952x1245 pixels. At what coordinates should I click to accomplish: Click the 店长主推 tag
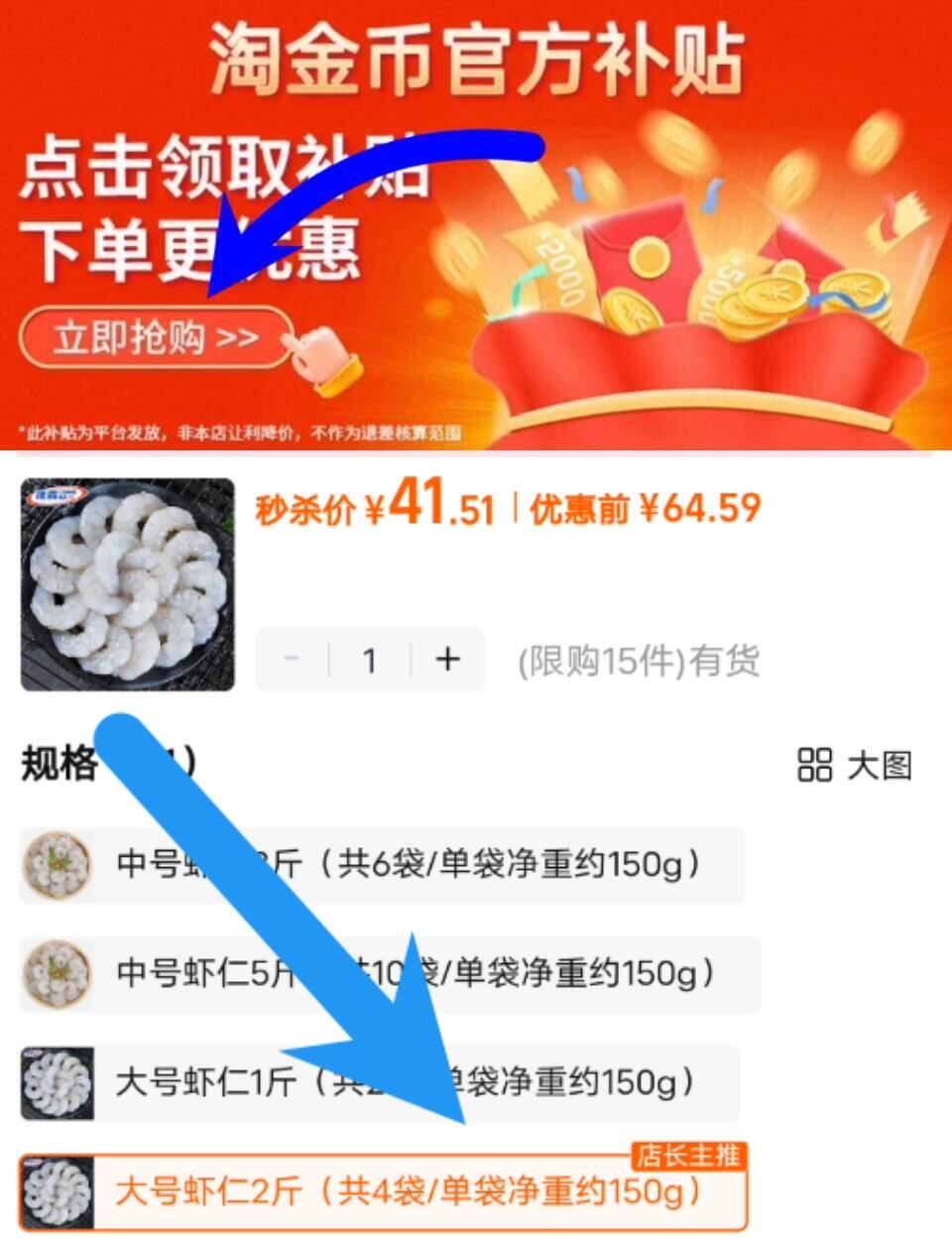(693, 1154)
